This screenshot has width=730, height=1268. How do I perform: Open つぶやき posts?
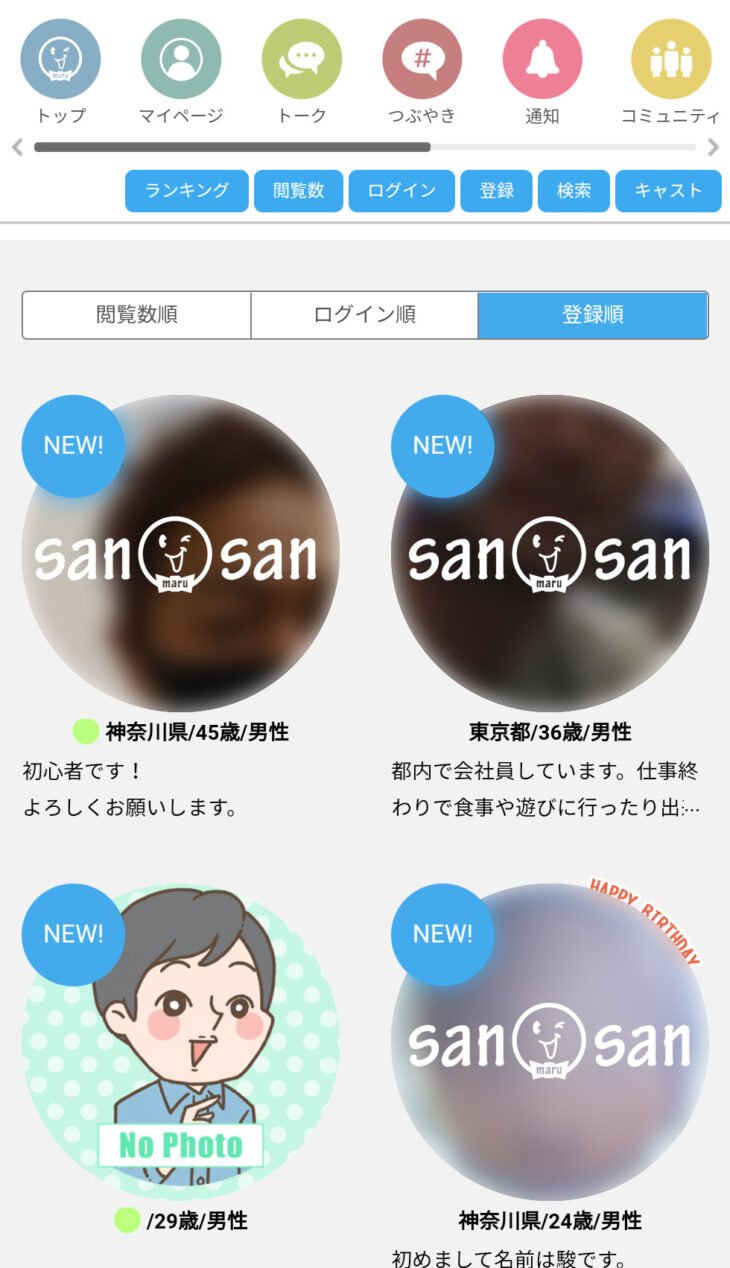click(x=422, y=60)
